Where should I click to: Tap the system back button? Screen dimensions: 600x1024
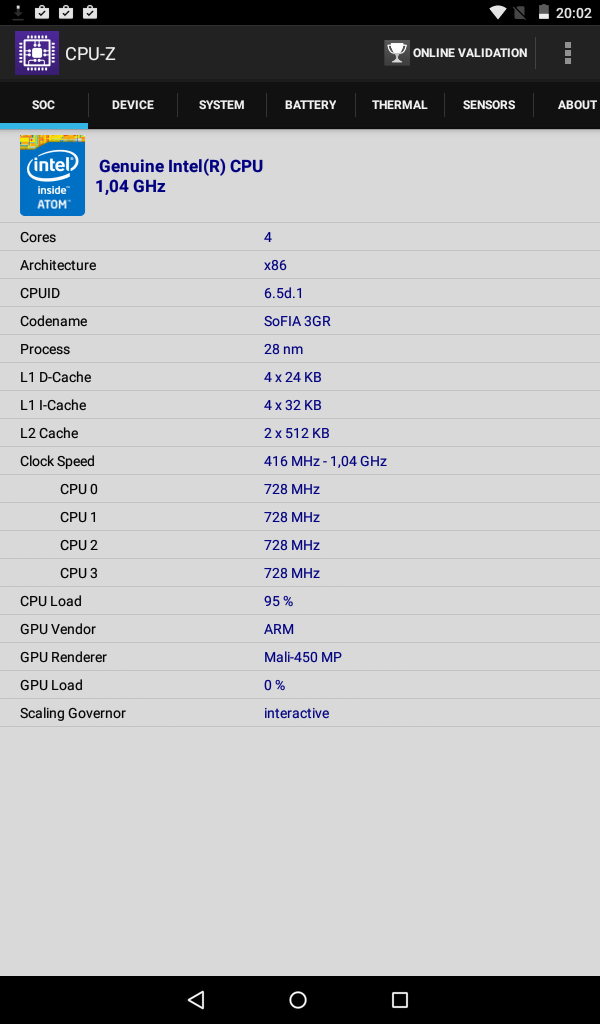point(196,1000)
